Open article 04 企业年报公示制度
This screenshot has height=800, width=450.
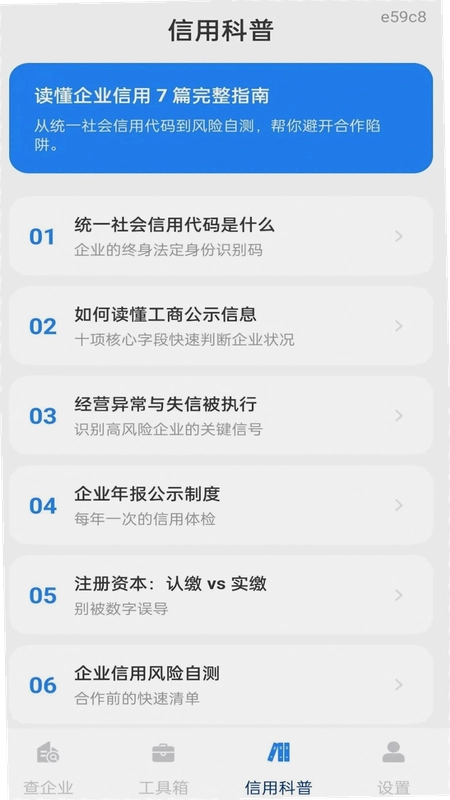point(221,505)
